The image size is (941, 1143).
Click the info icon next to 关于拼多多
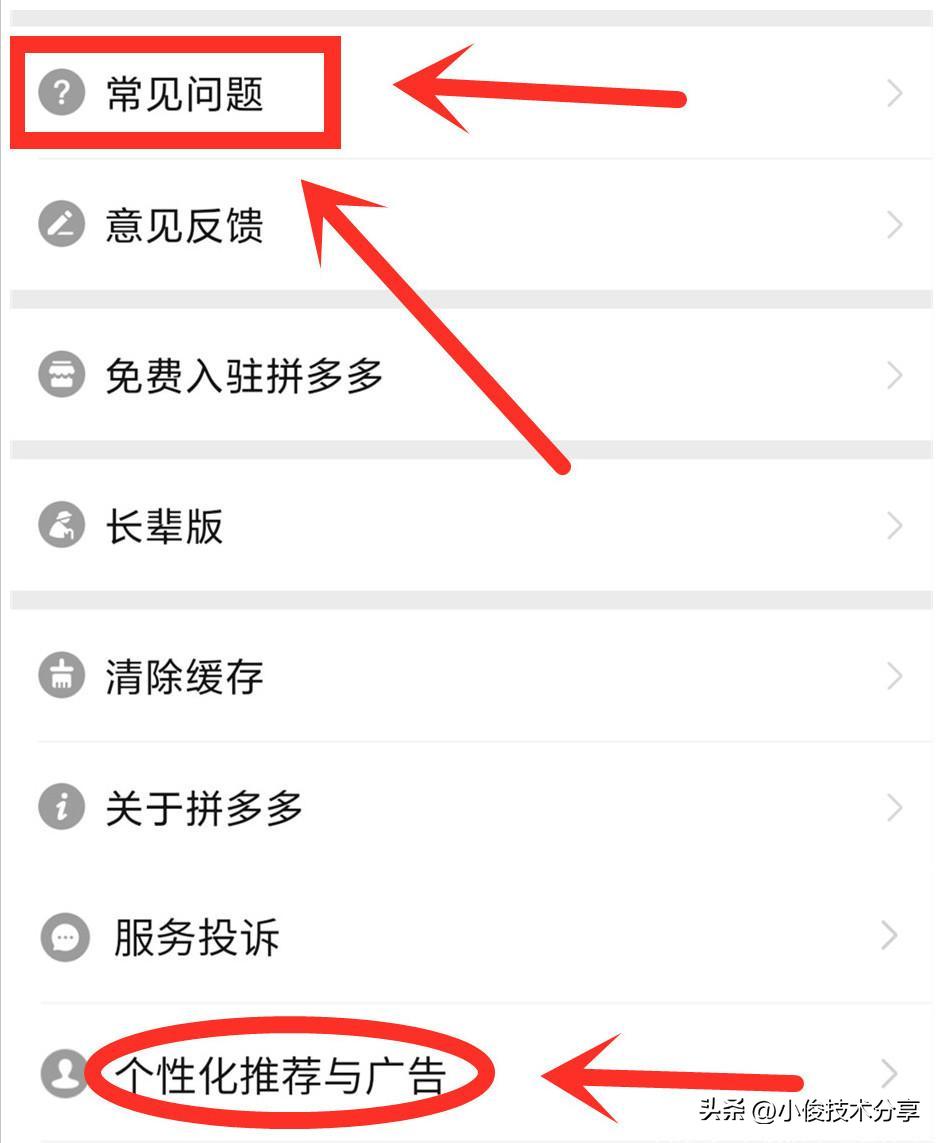61,806
